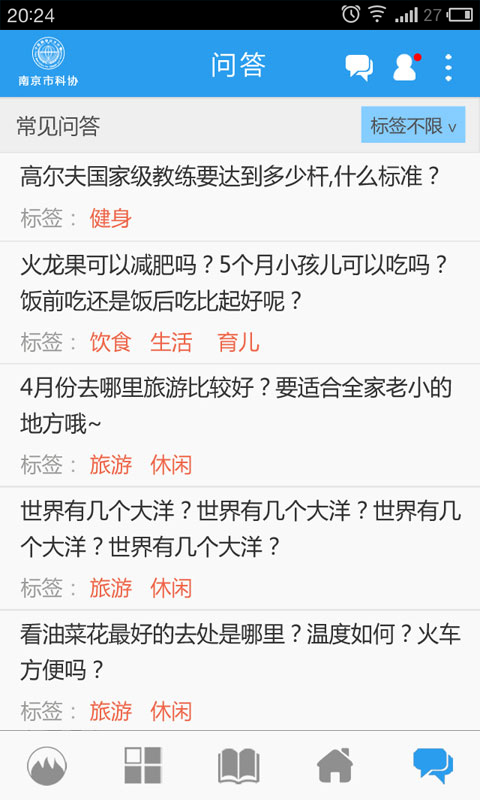
Task: Expand the 标签不限 tag filter dropdown
Action: (x=413, y=124)
